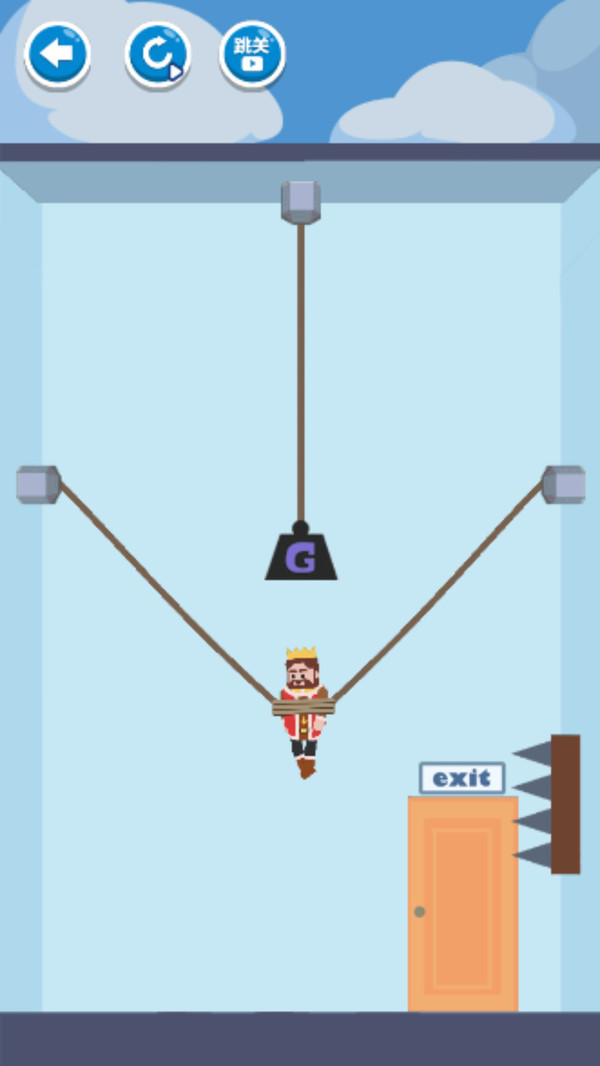Tap the back arrow button

point(57,54)
